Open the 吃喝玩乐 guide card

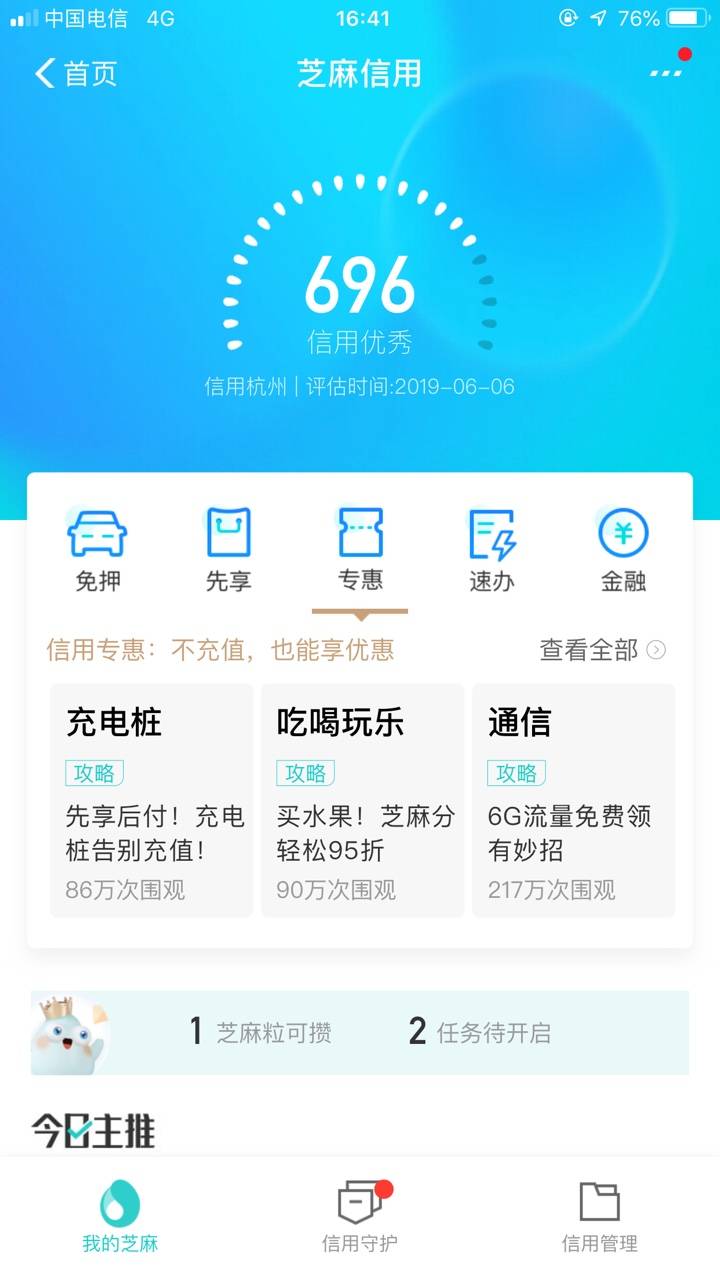pyautogui.click(x=362, y=800)
